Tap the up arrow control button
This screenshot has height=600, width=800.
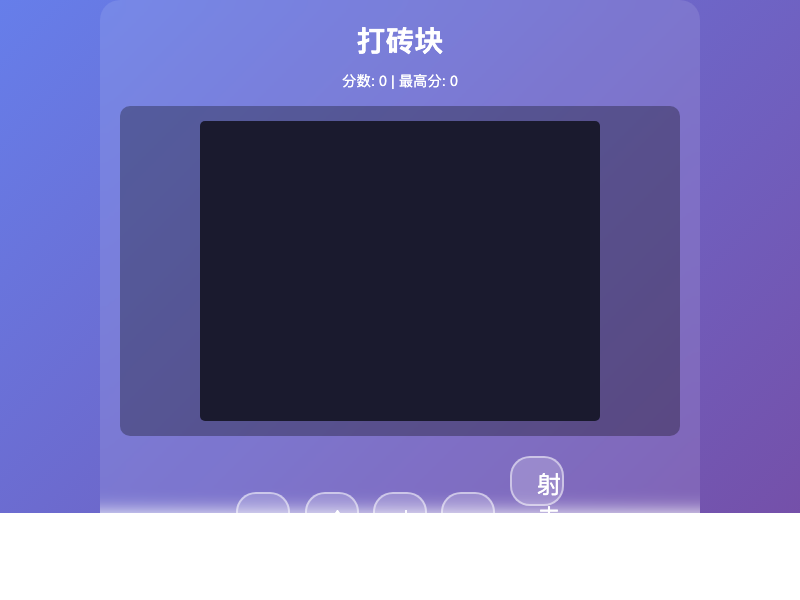coord(332,505)
